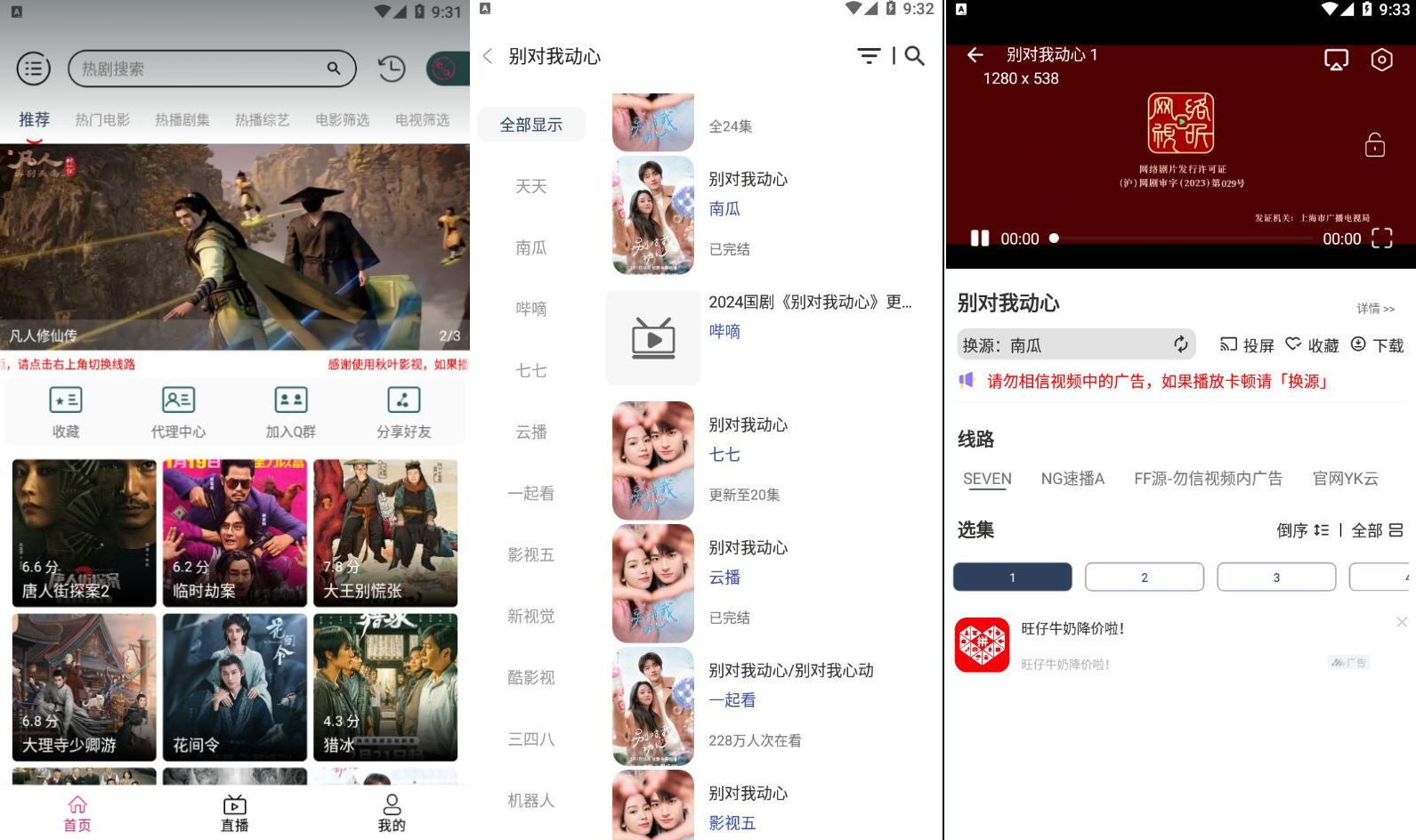Select 酷影视 in the source sidebar
Image resolution: width=1416 pixels, height=840 pixels.
click(x=530, y=677)
